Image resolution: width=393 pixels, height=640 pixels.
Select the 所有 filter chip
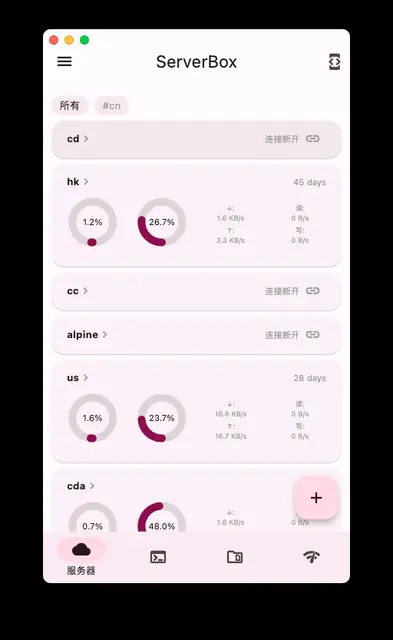click(x=69, y=106)
